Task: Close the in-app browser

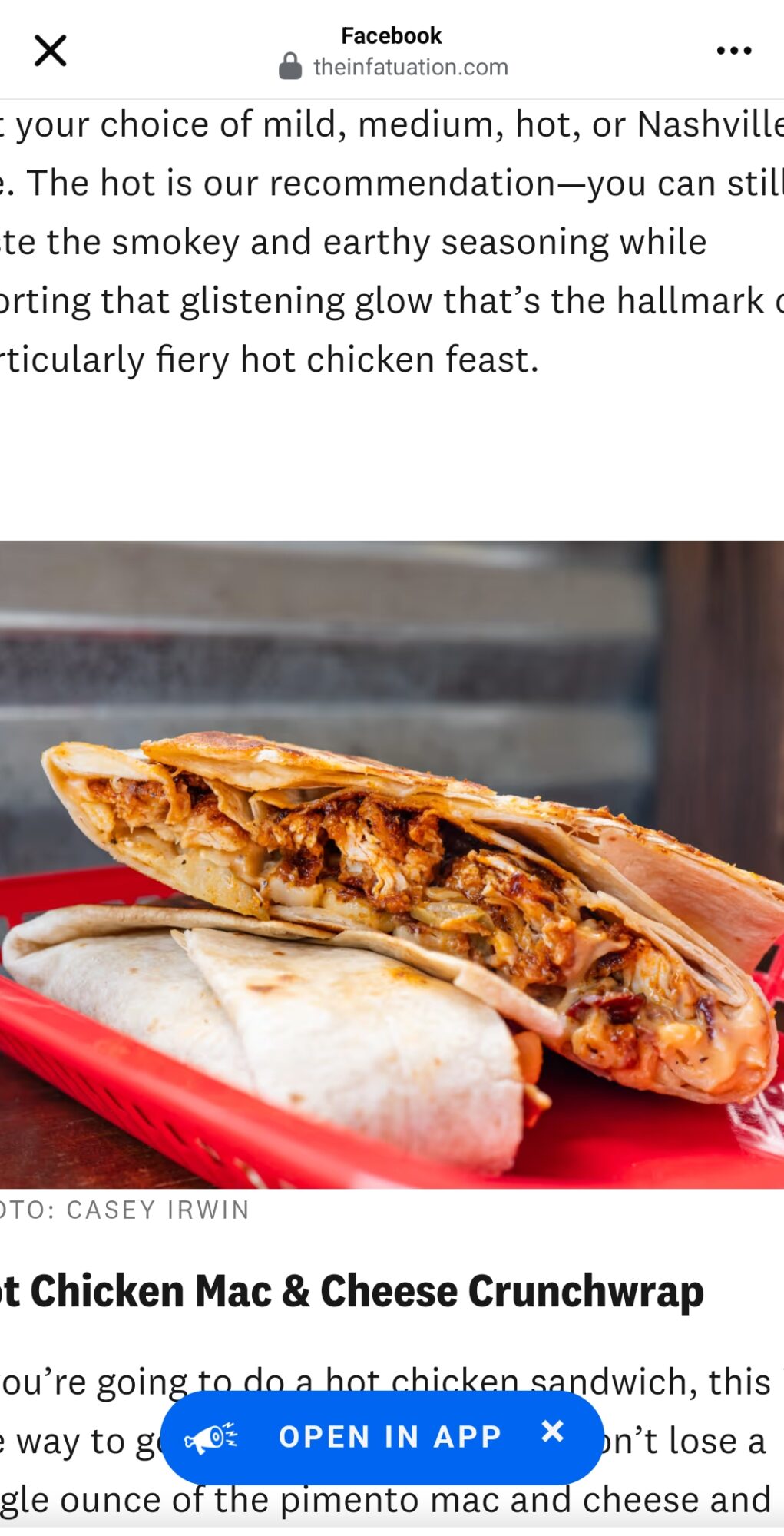Action: [51, 51]
